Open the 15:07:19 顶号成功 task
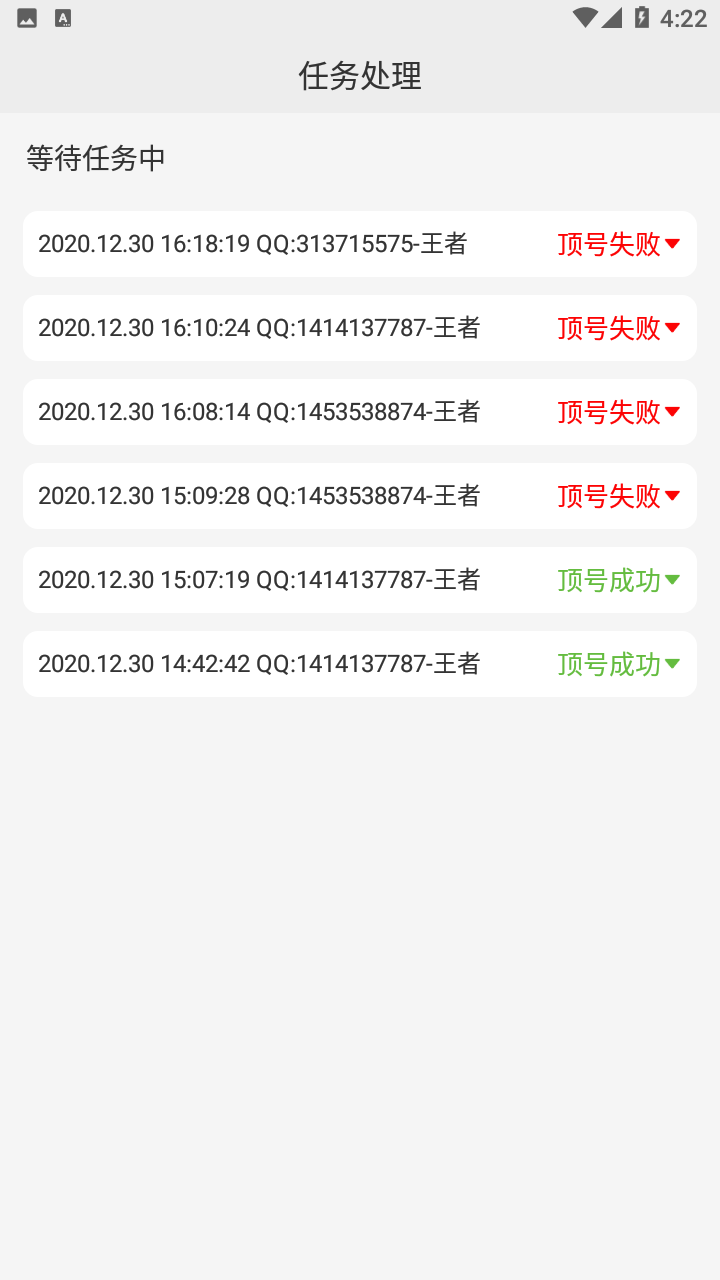The height and width of the screenshot is (1280, 720). pyautogui.click(x=672, y=580)
